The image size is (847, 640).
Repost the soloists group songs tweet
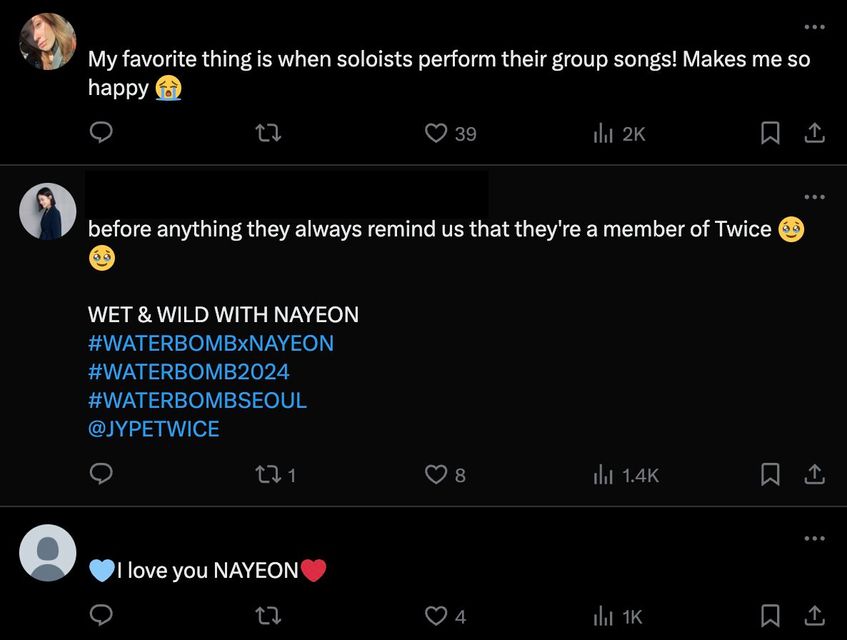coord(268,133)
